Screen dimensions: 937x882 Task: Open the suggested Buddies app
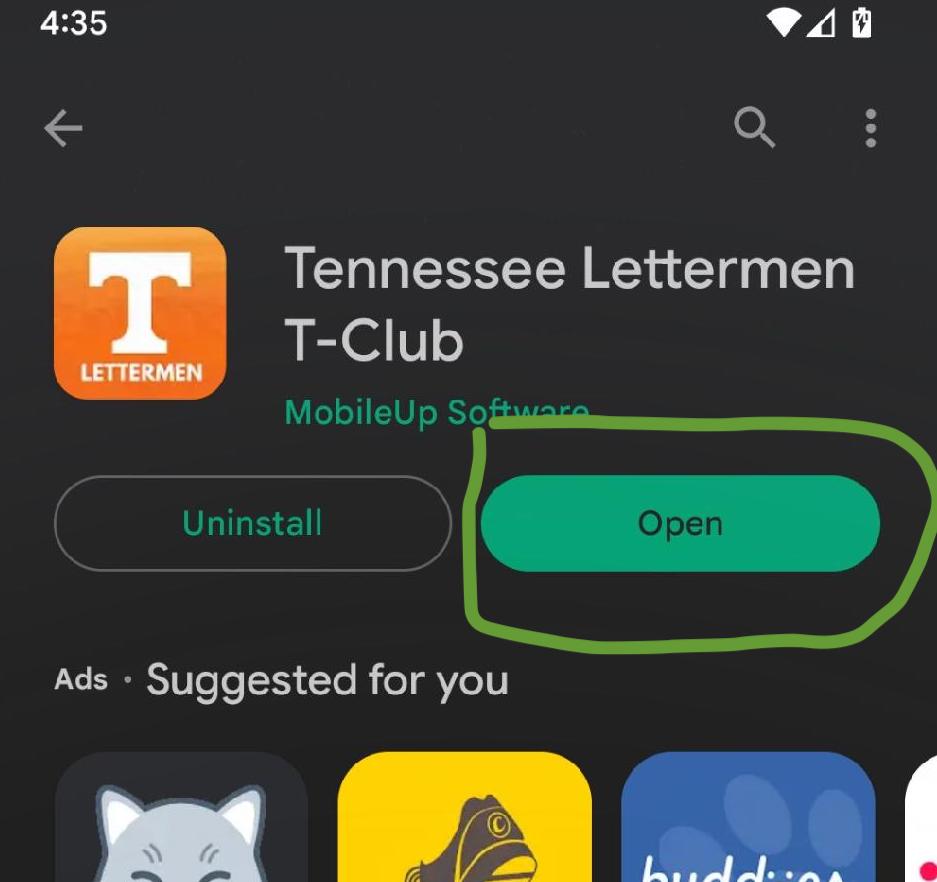pos(747,818)
